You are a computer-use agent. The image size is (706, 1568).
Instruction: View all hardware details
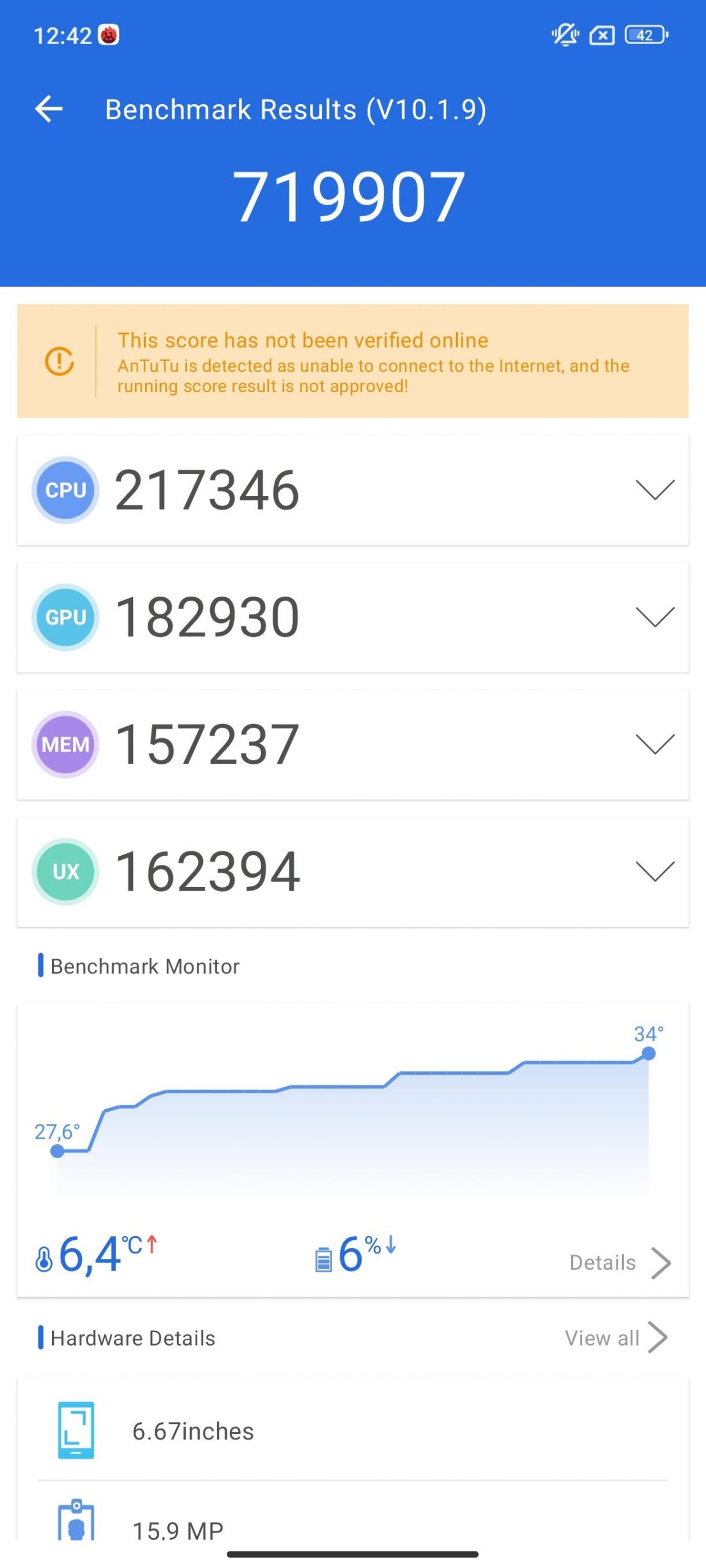point(616,1338)
